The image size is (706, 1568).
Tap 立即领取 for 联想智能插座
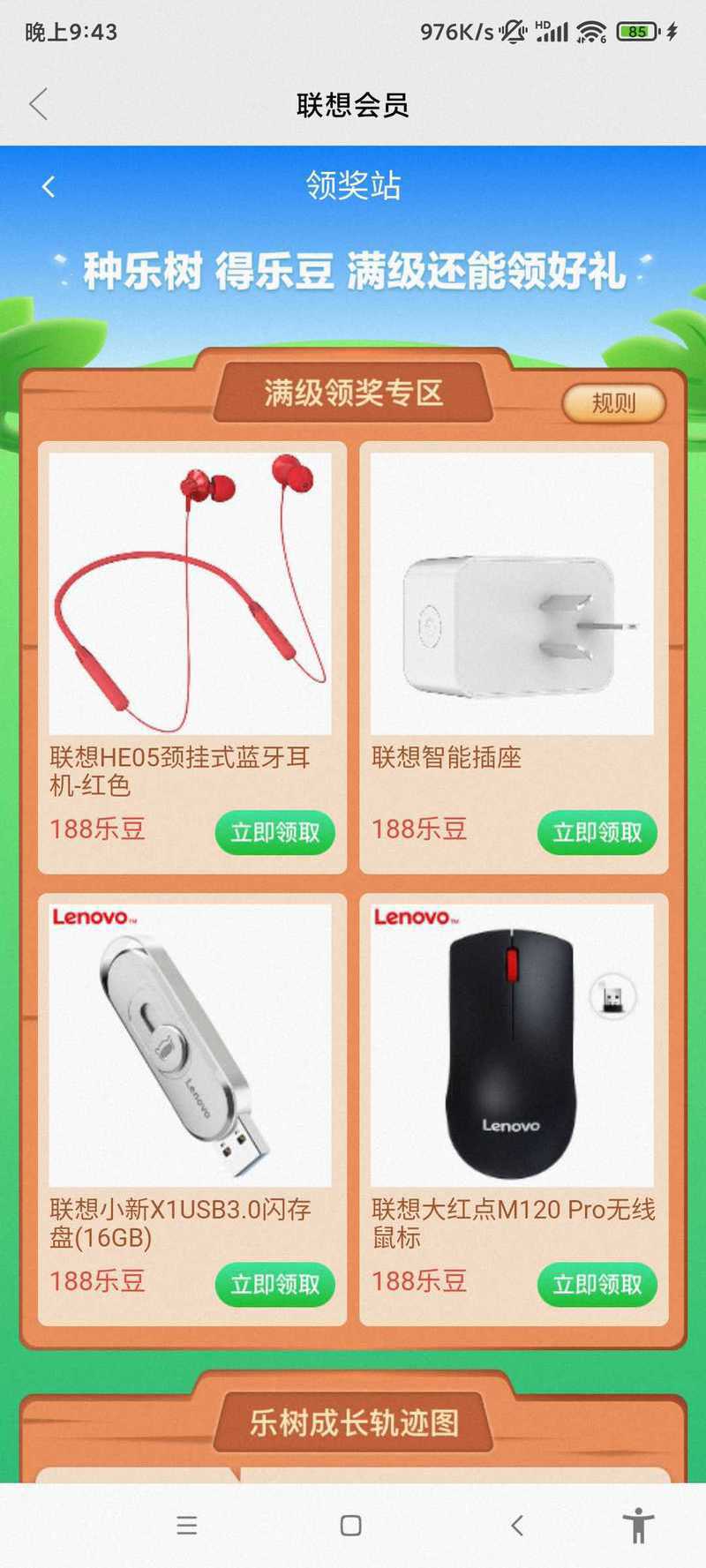[x=597, y=832]
